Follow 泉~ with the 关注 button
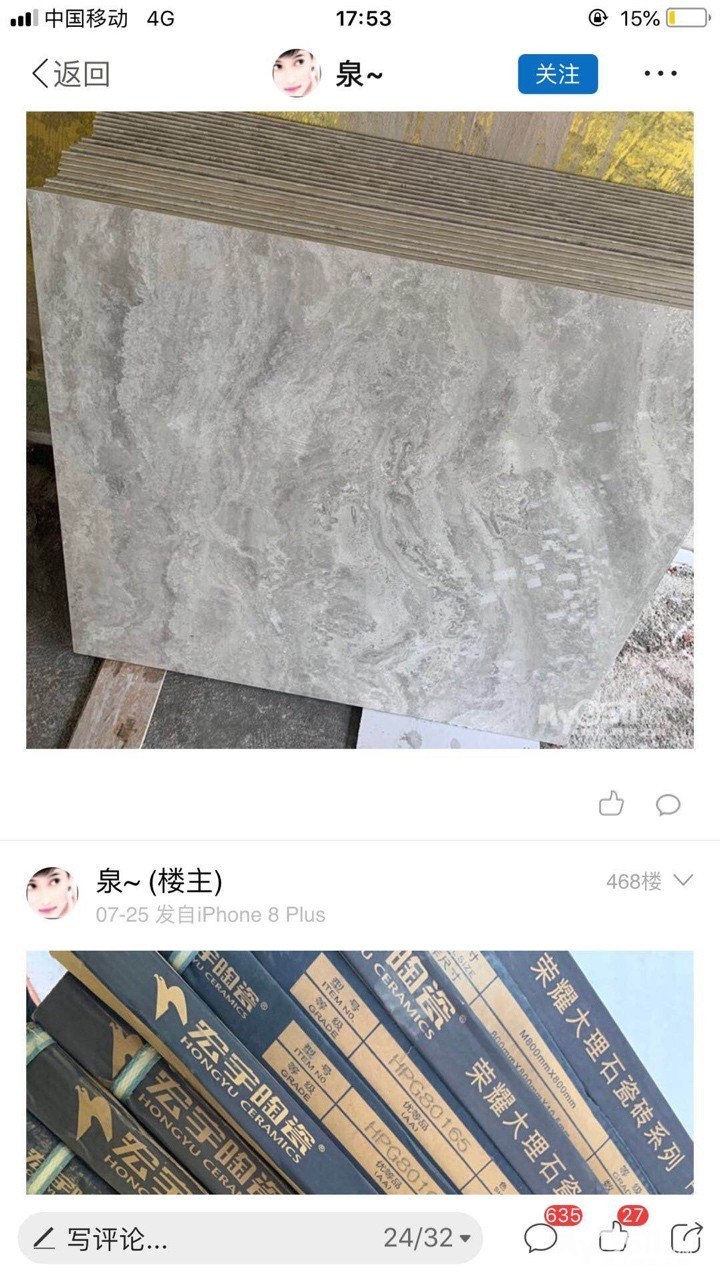The image size is (720, 1280). pos(557,74)
